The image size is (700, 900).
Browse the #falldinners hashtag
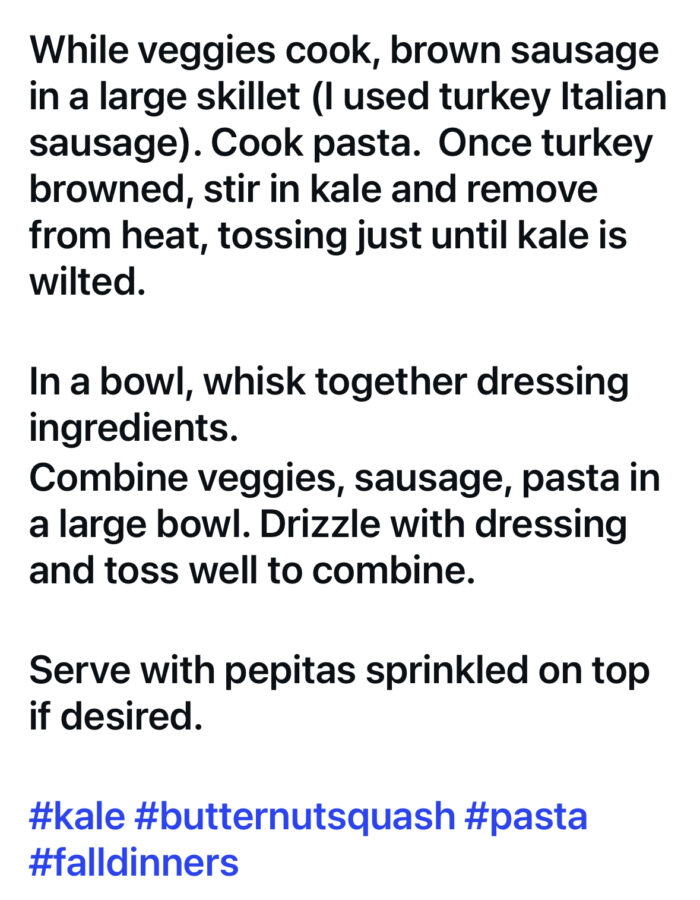134,862
